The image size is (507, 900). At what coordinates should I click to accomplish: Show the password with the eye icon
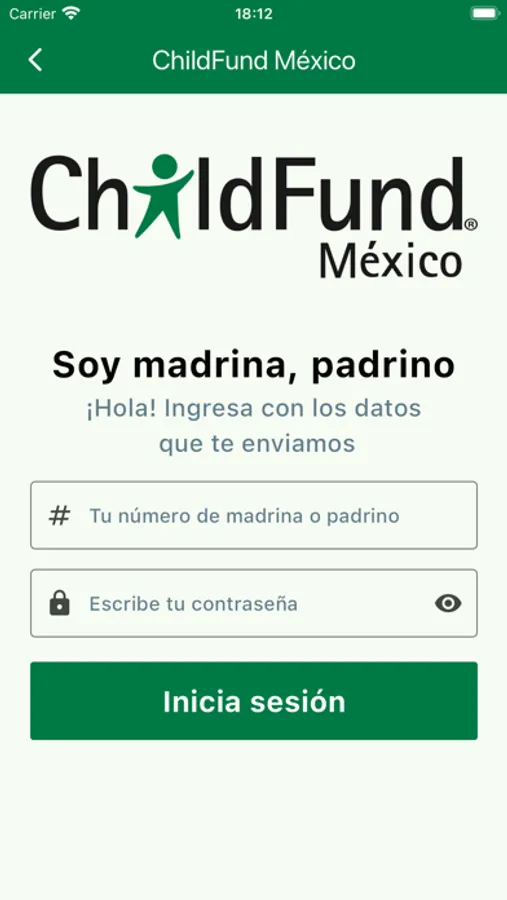448,603
